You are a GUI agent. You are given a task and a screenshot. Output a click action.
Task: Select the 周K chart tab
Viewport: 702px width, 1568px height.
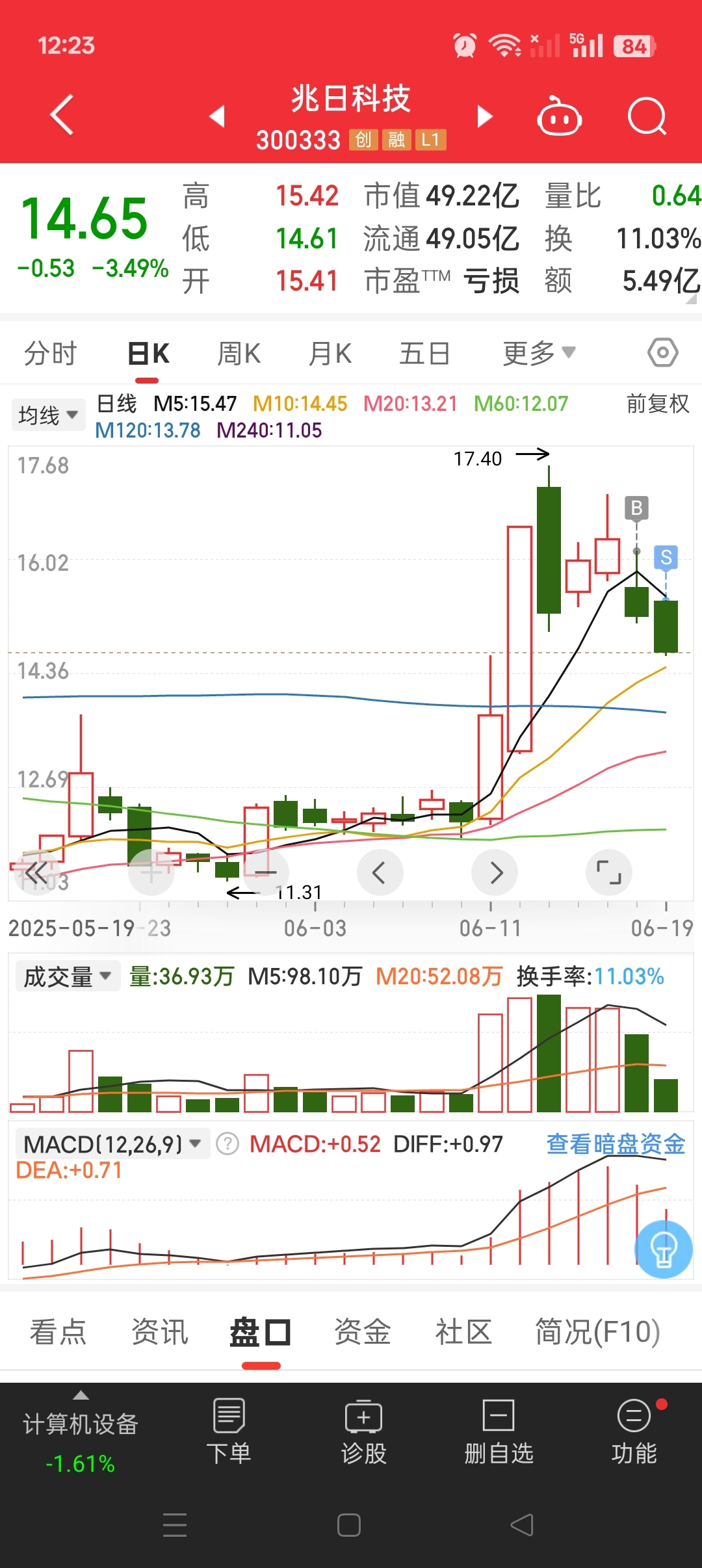239,354
